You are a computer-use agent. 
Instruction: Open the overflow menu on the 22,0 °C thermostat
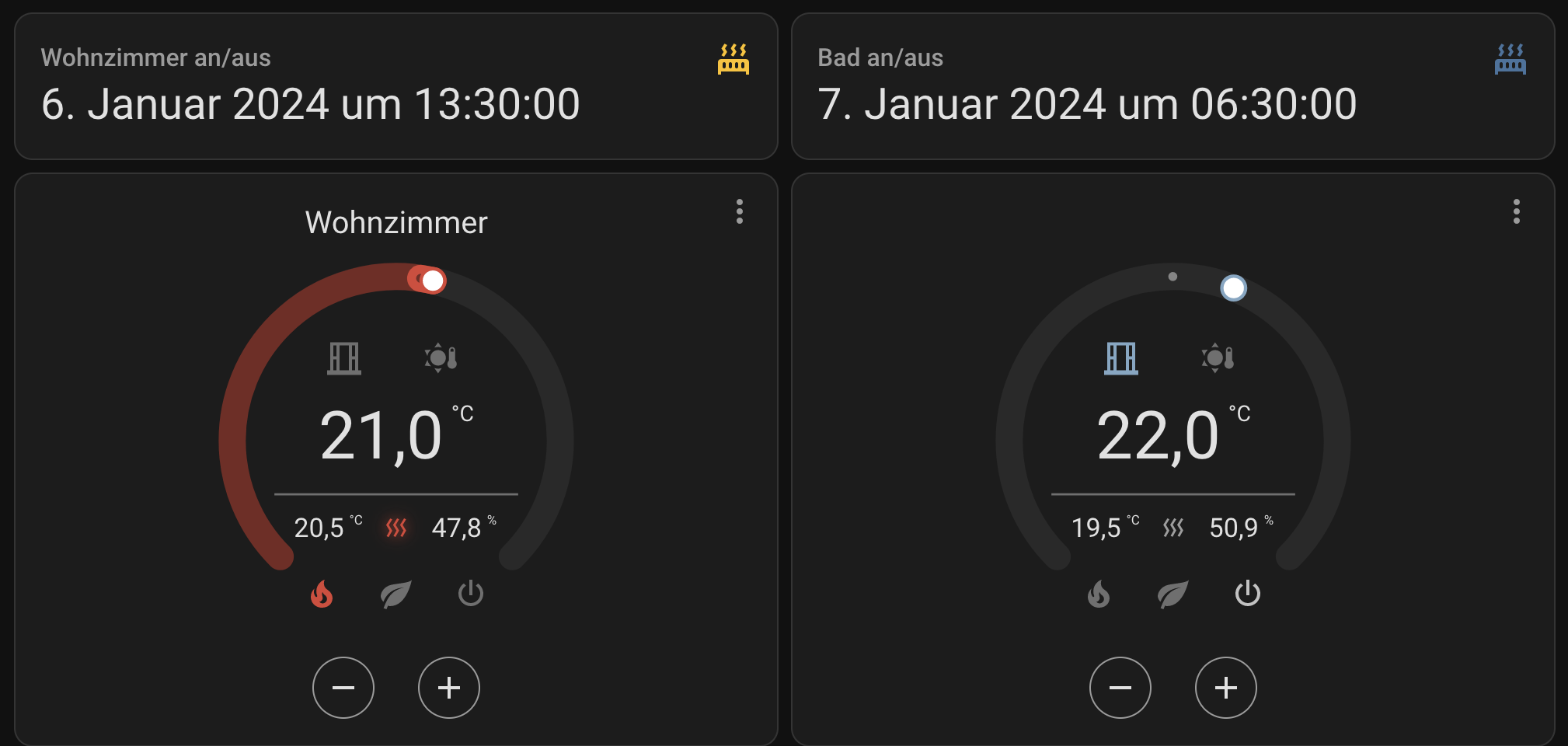[x=1516, y=211]
